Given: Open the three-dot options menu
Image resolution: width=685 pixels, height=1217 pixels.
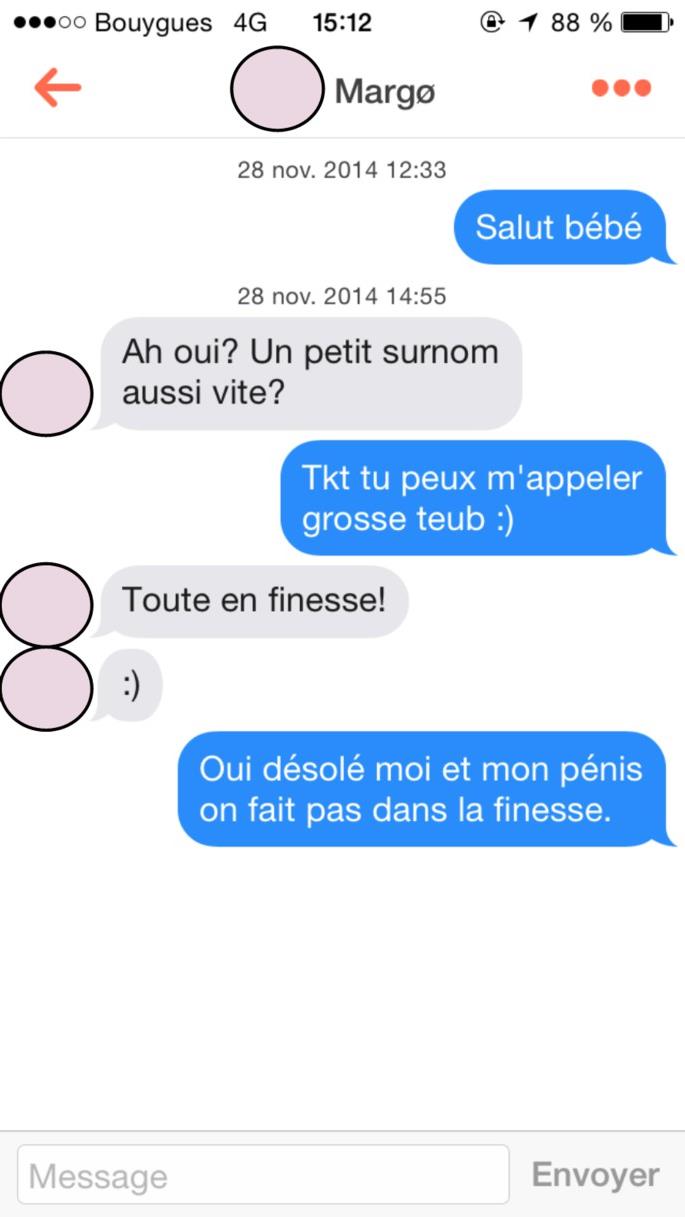Looking at the screenshot, I should click(x=621, y=88).
